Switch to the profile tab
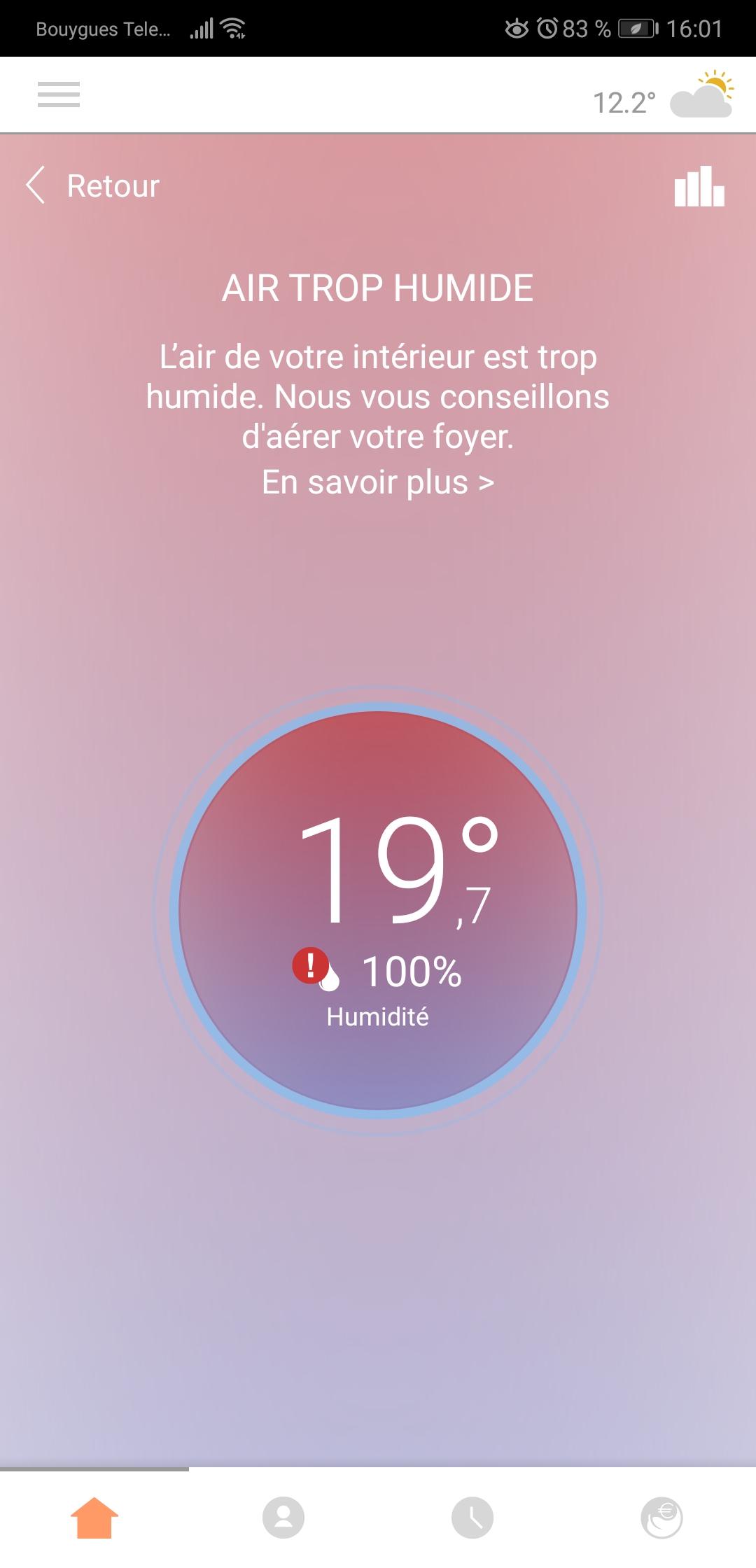 283,1518
